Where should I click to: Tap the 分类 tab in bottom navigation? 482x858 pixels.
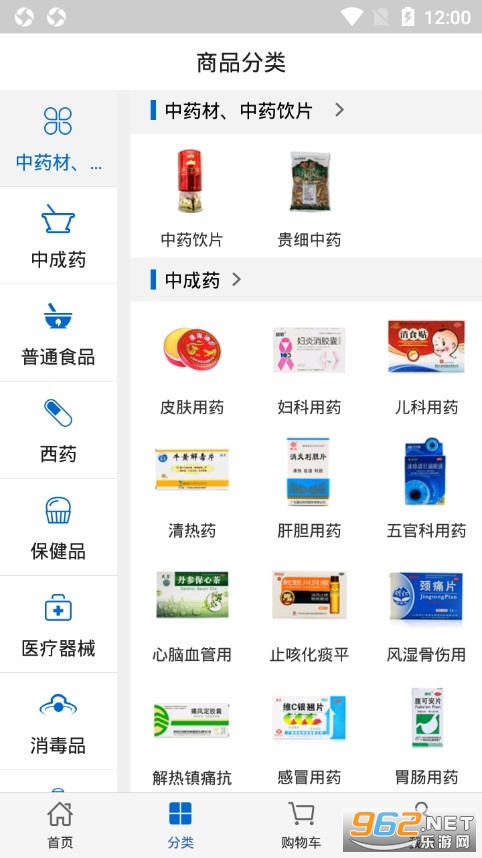tap(181, 825)
